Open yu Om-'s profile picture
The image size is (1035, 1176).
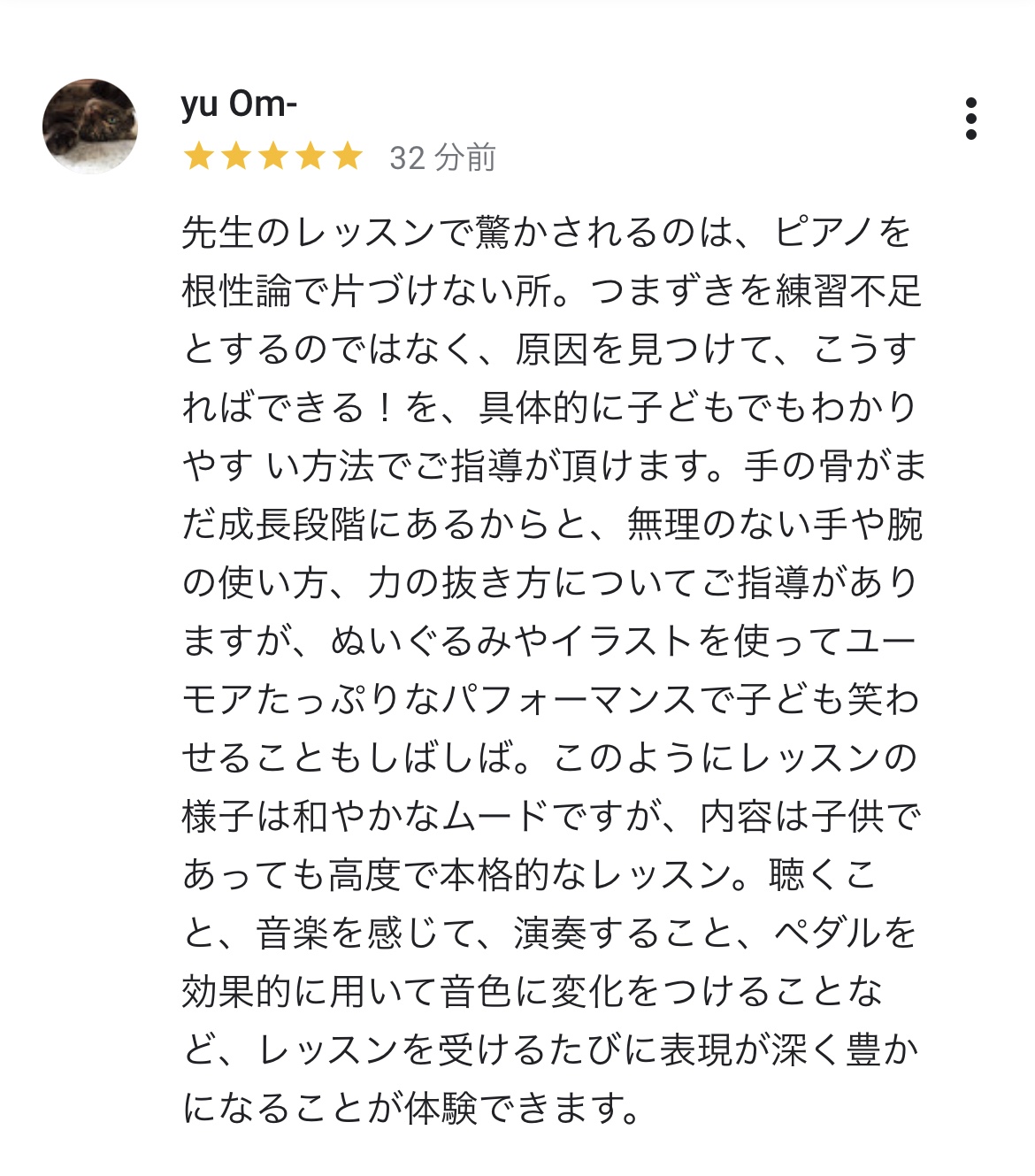[x=90, y=125]
